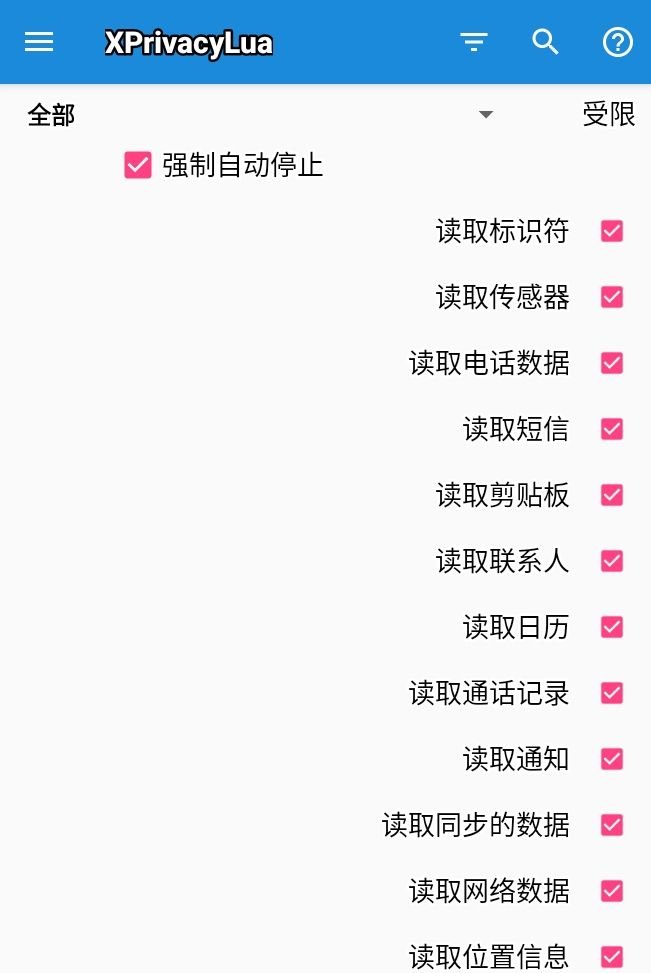Toggle the 读取通话记录 checkbox

pos(612,693)
